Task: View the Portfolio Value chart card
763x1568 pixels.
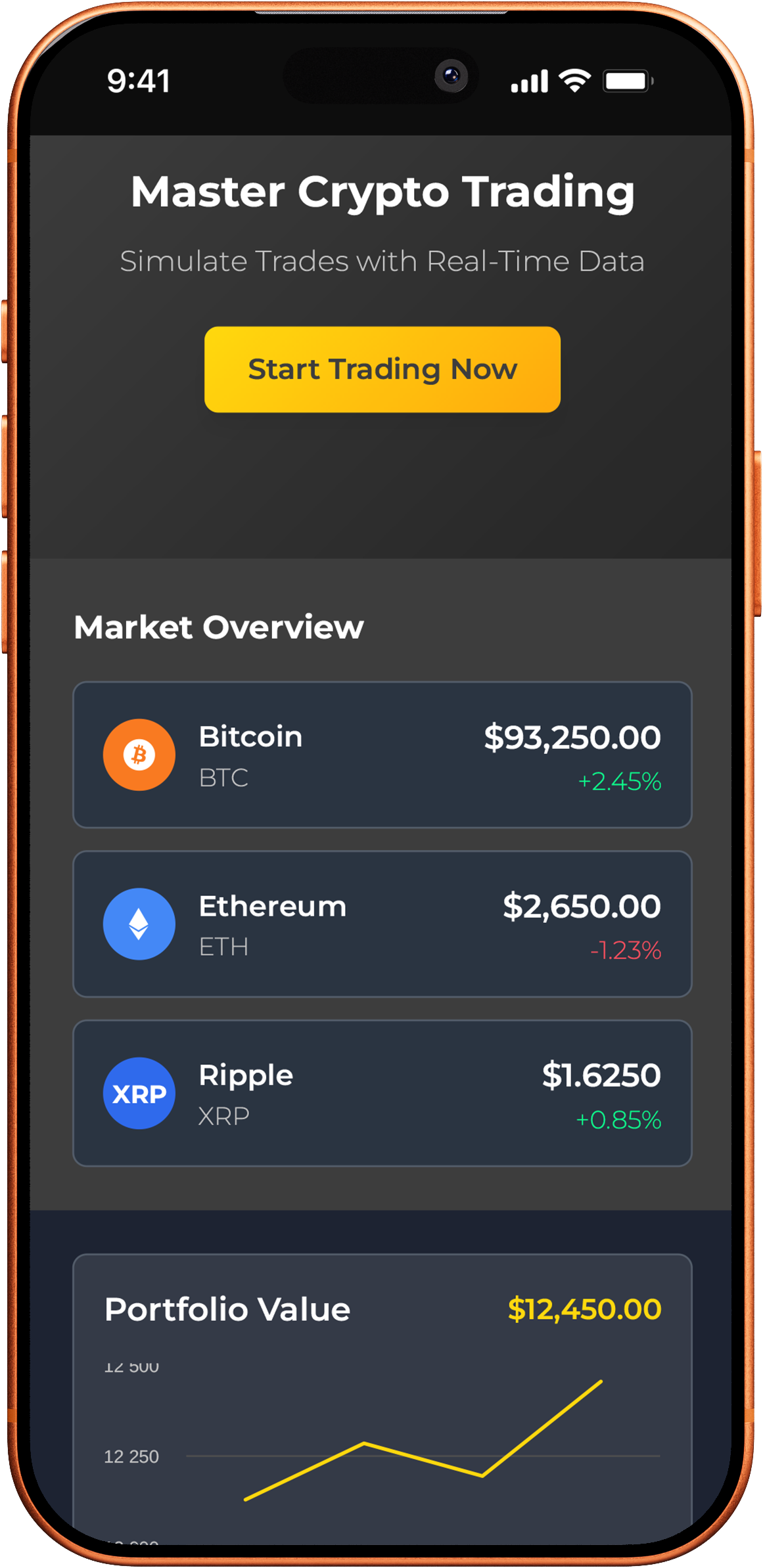Action: (x=382, y=1399)
